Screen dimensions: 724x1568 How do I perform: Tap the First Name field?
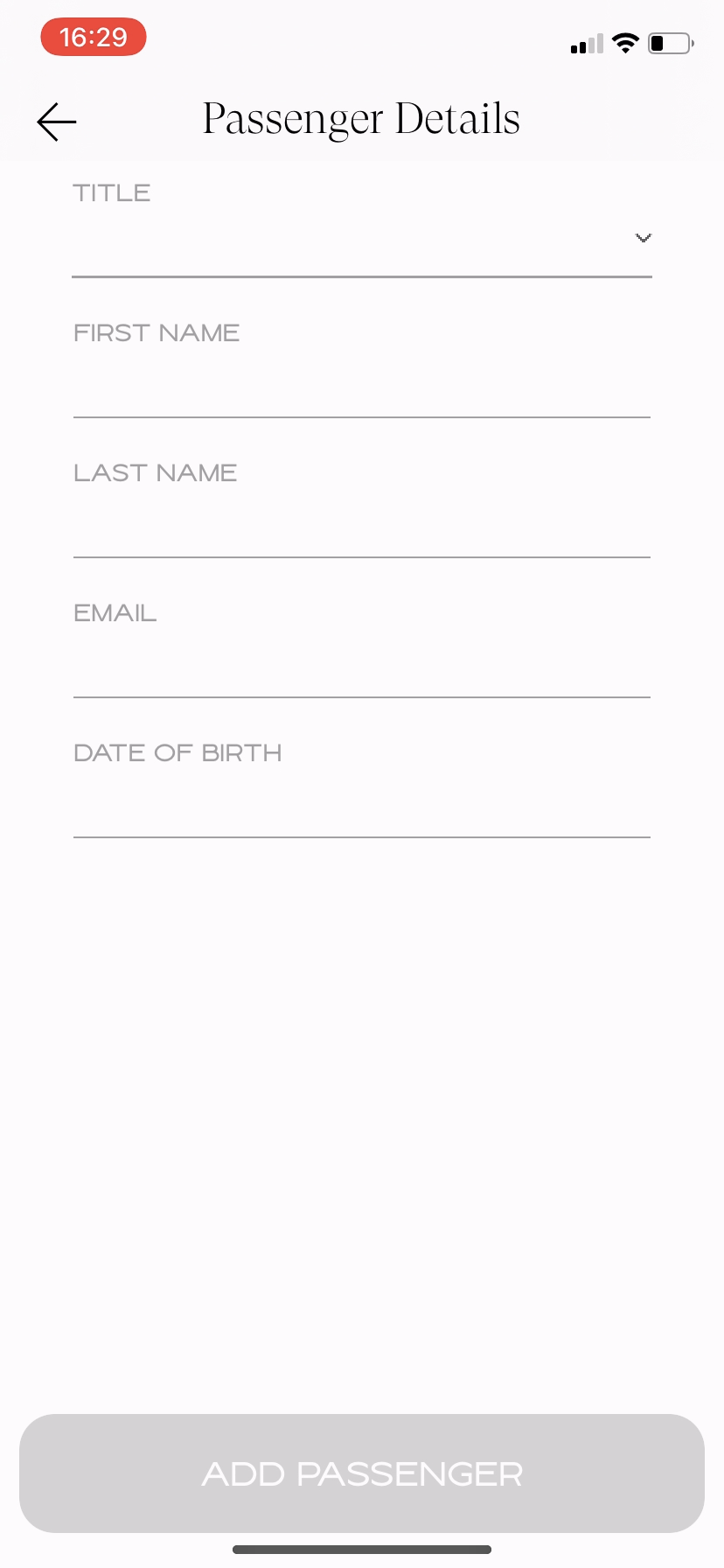pos(362,385)
